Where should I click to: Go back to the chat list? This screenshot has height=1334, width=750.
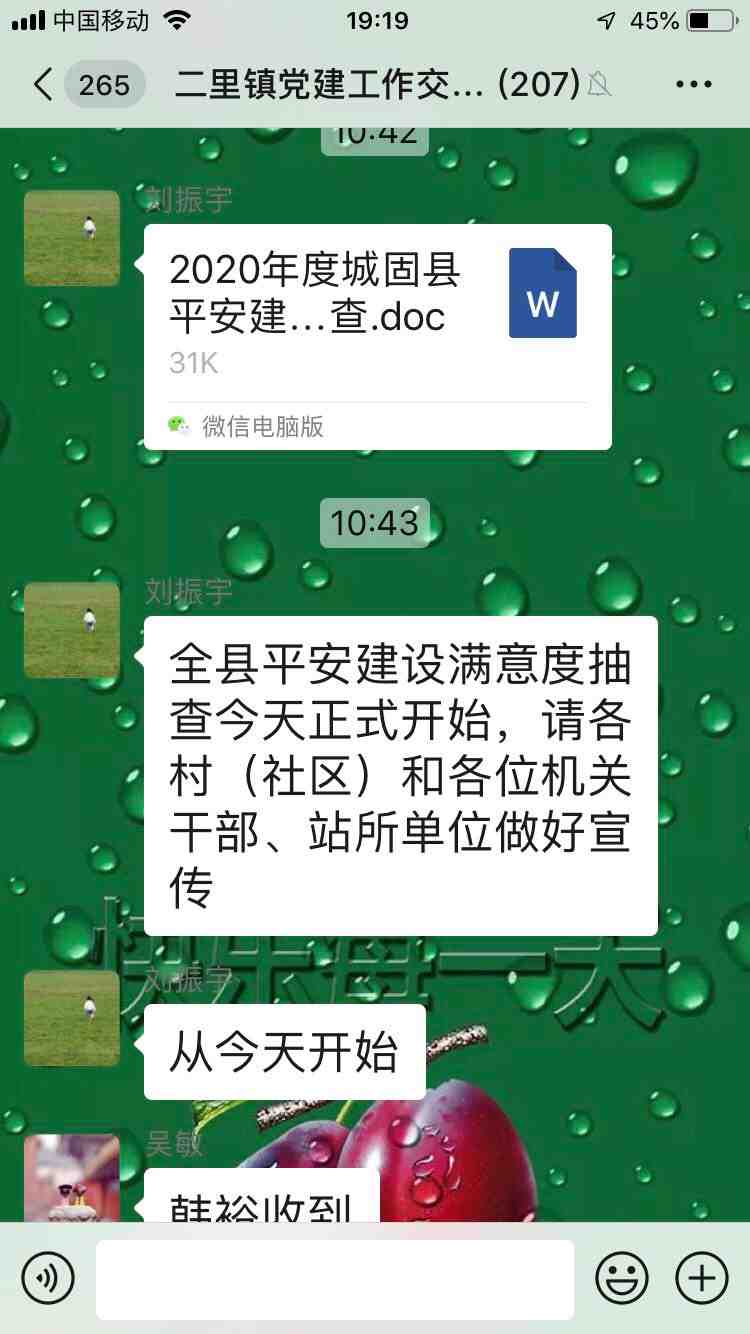42,85
